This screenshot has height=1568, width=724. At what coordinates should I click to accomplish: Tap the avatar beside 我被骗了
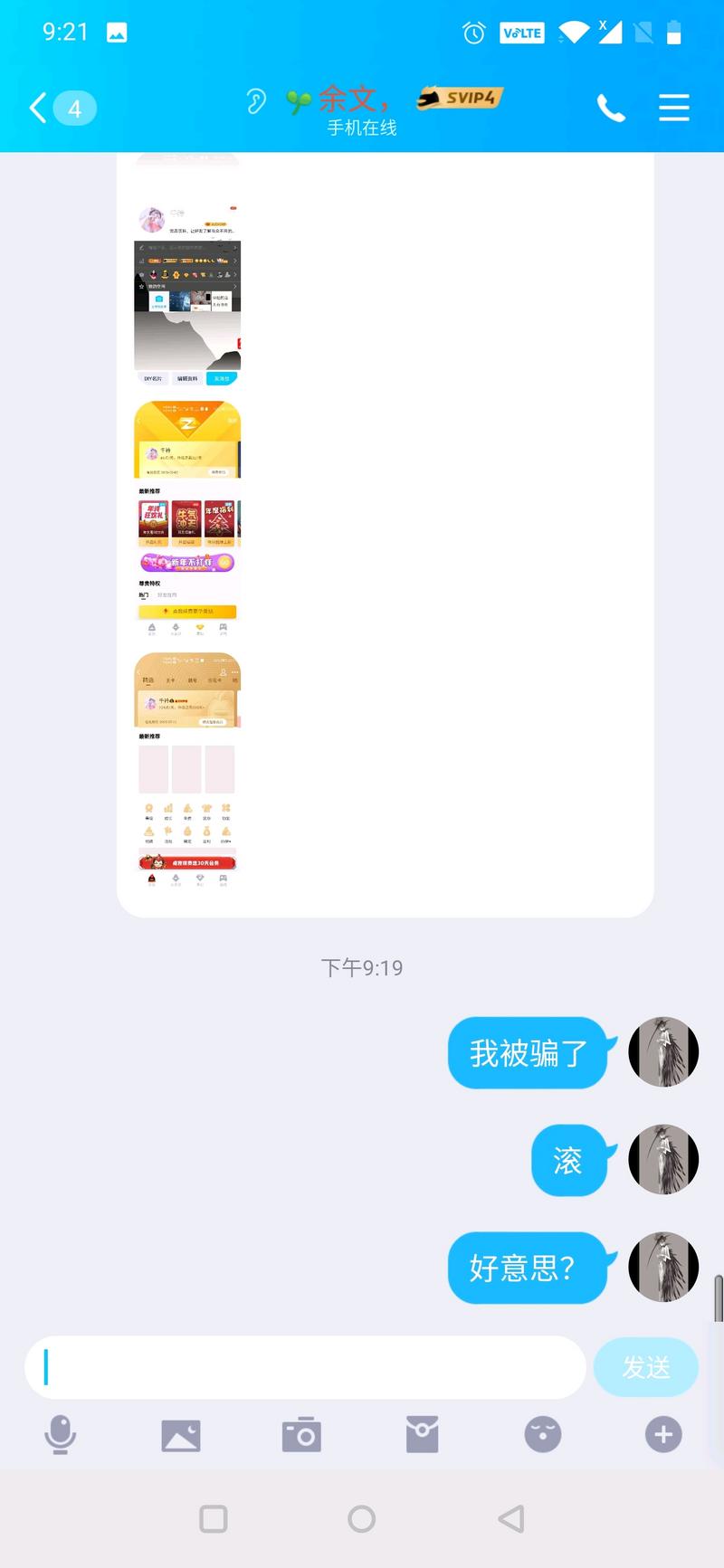pos(663,1051)
